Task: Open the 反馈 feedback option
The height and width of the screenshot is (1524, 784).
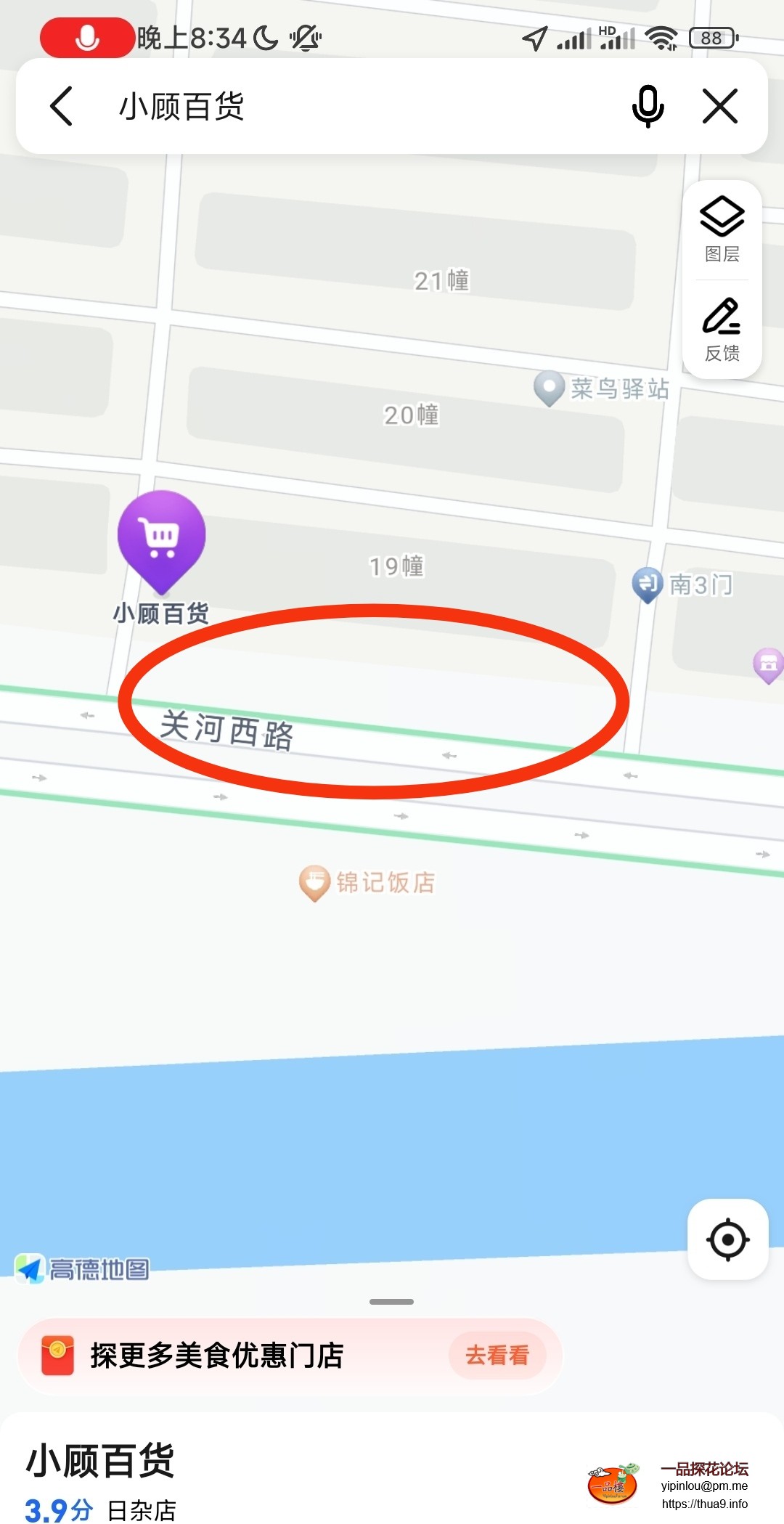Action: [722, 329]
